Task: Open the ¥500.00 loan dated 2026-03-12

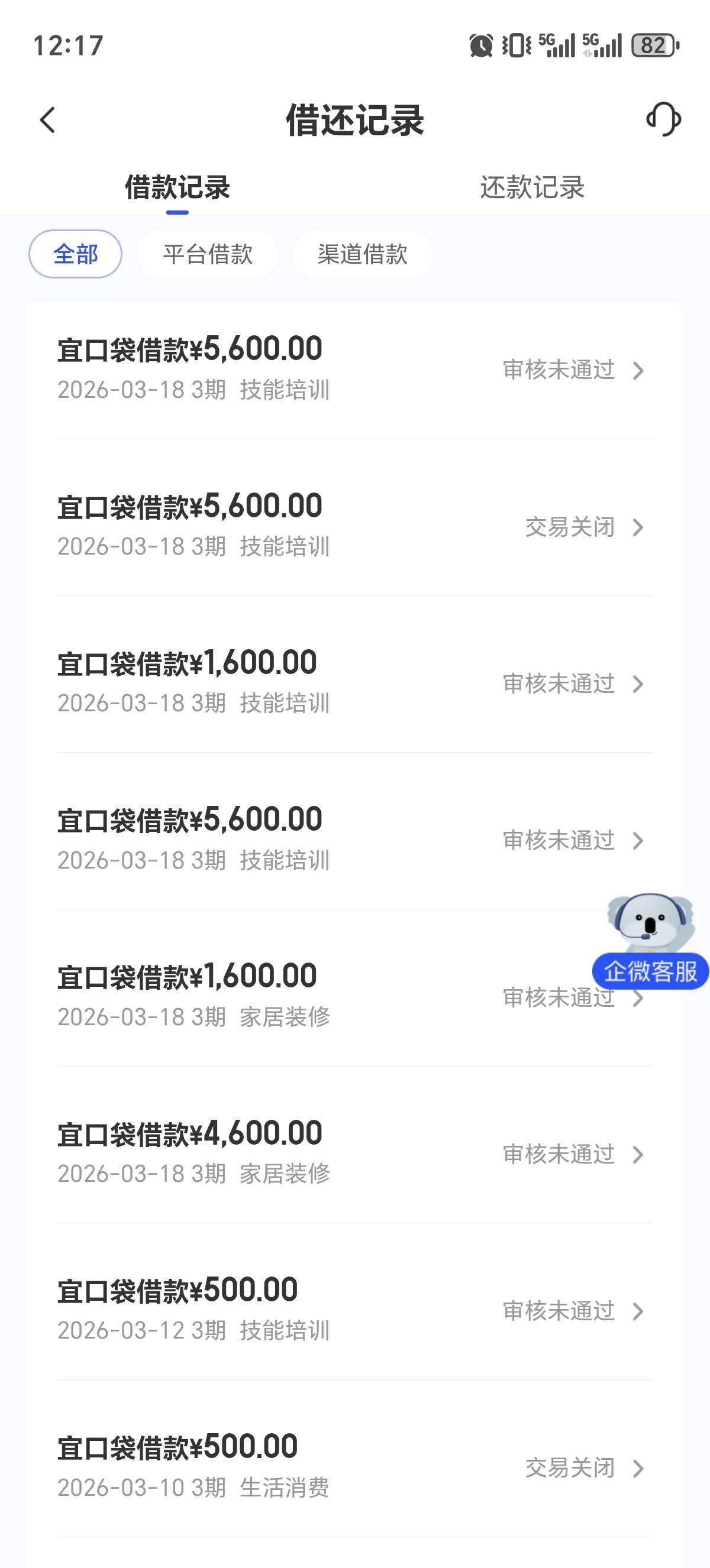Action: (354, 1309)
